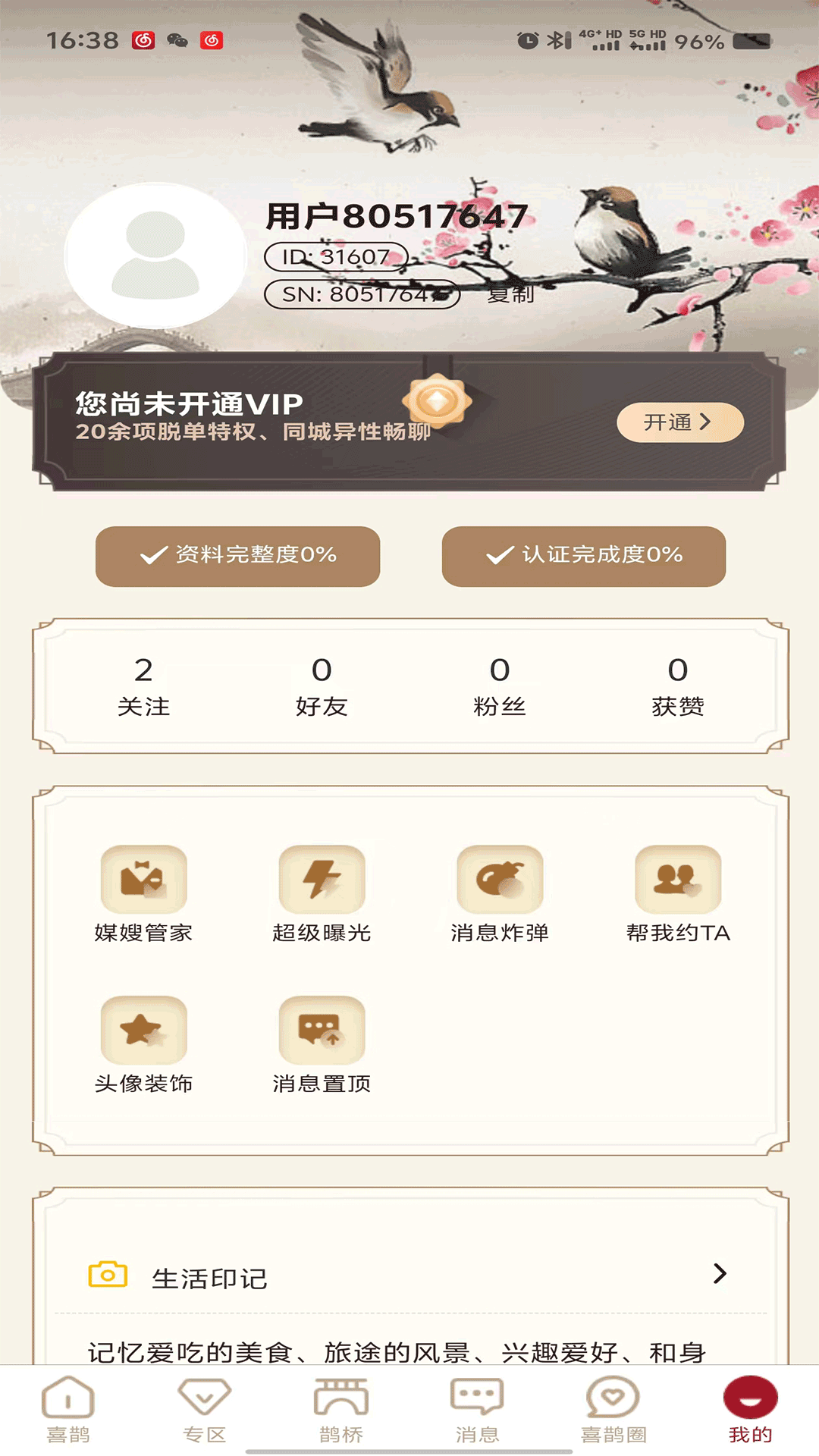This screenshot has width=819, height=1456.
Task: Tap 开通 to activate VIP
Action: pyautogui.click(x=679, y=422)
